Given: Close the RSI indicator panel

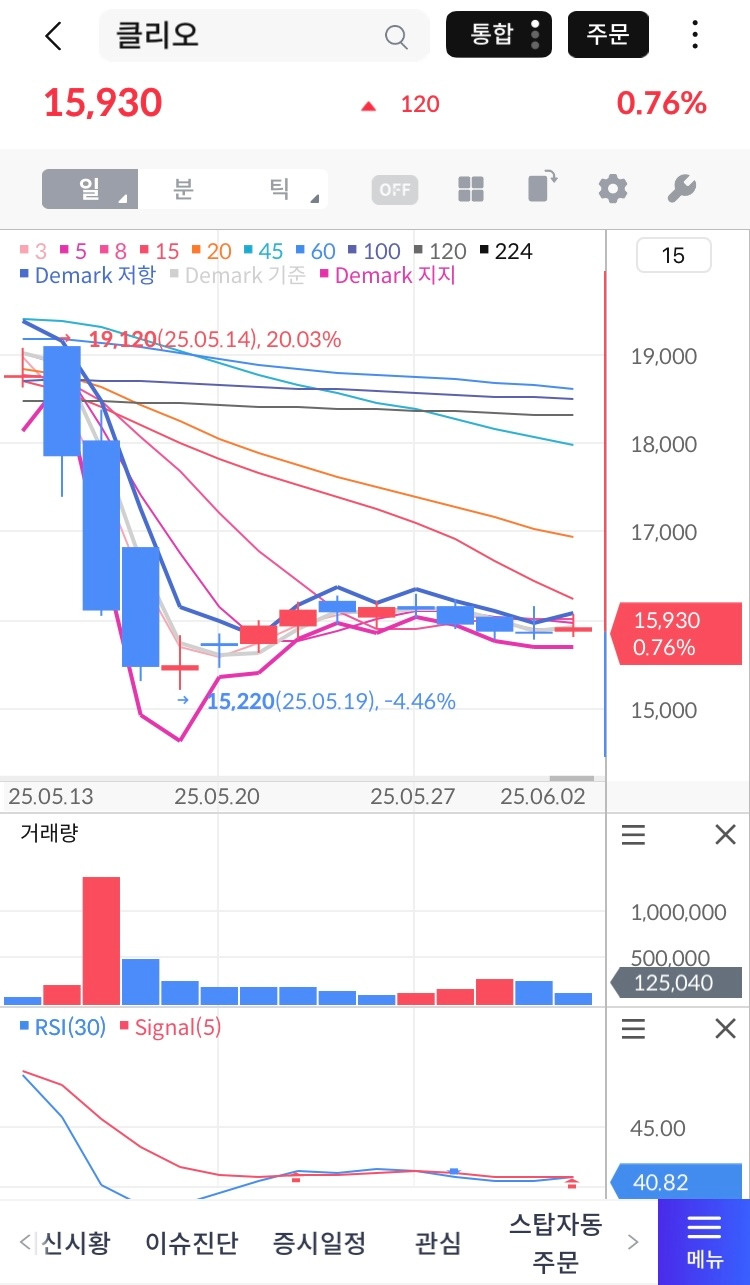Looking at the screenshot, I should pos(725,1028).
